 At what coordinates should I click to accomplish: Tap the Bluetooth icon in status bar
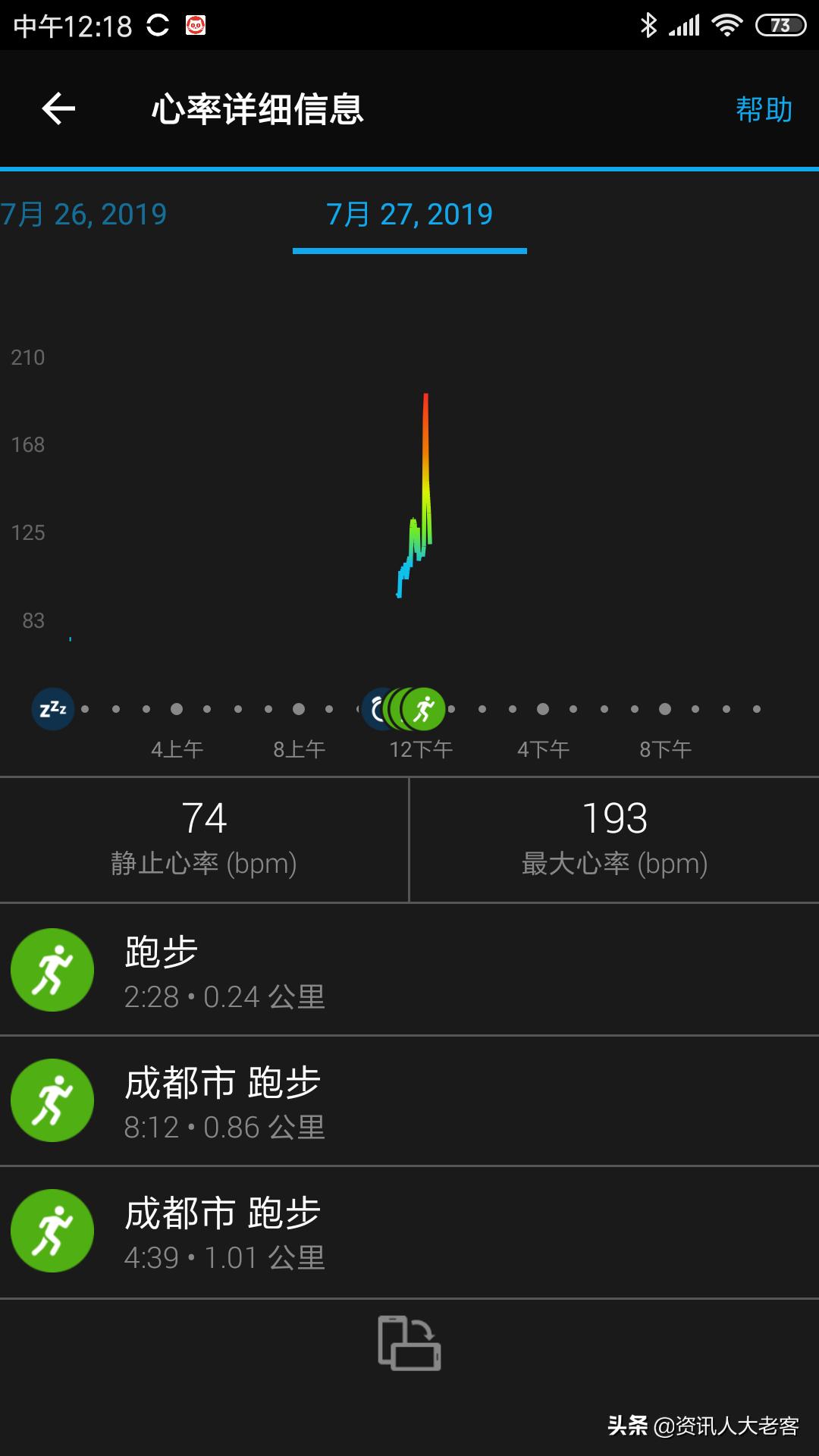click(x=648, y=24)
